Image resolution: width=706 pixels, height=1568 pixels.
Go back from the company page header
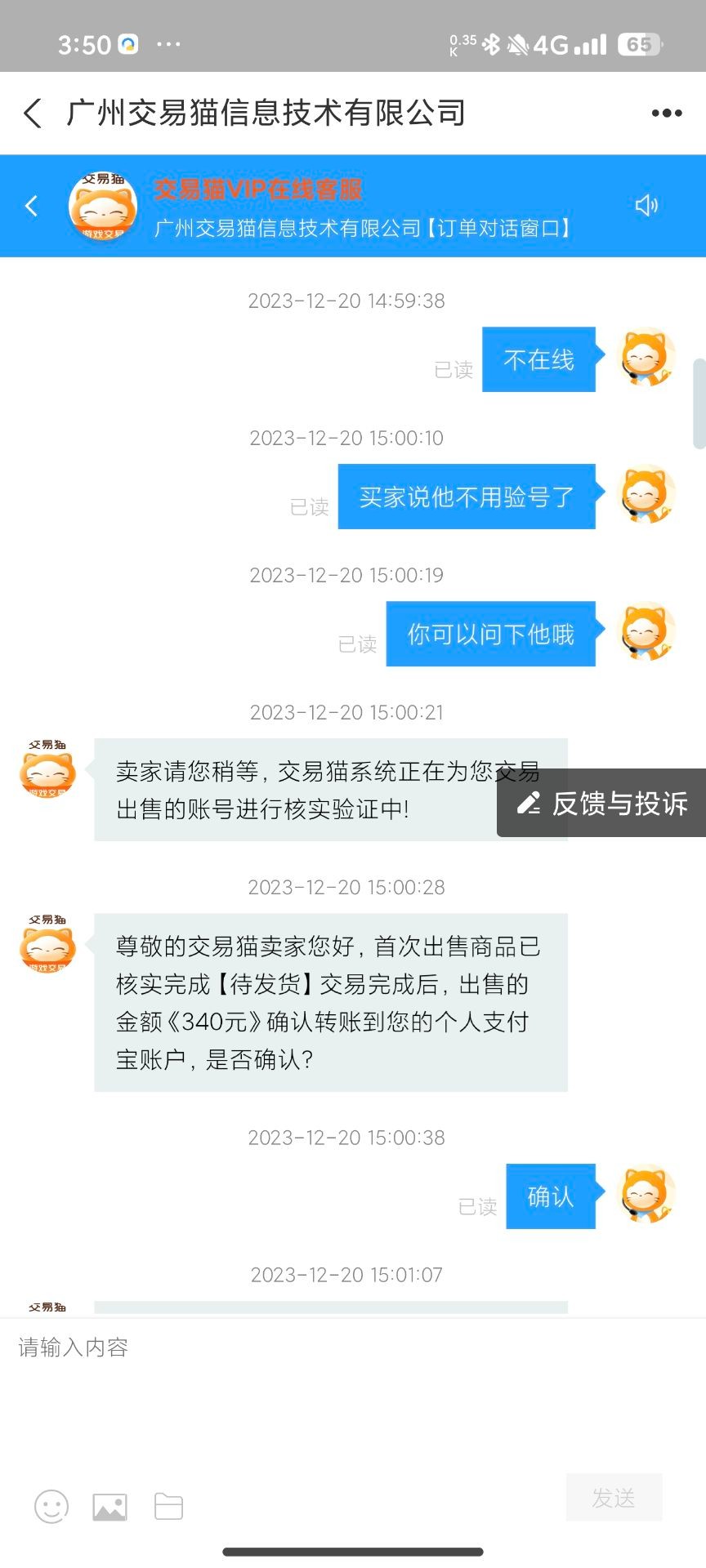[x=33, y=114]
